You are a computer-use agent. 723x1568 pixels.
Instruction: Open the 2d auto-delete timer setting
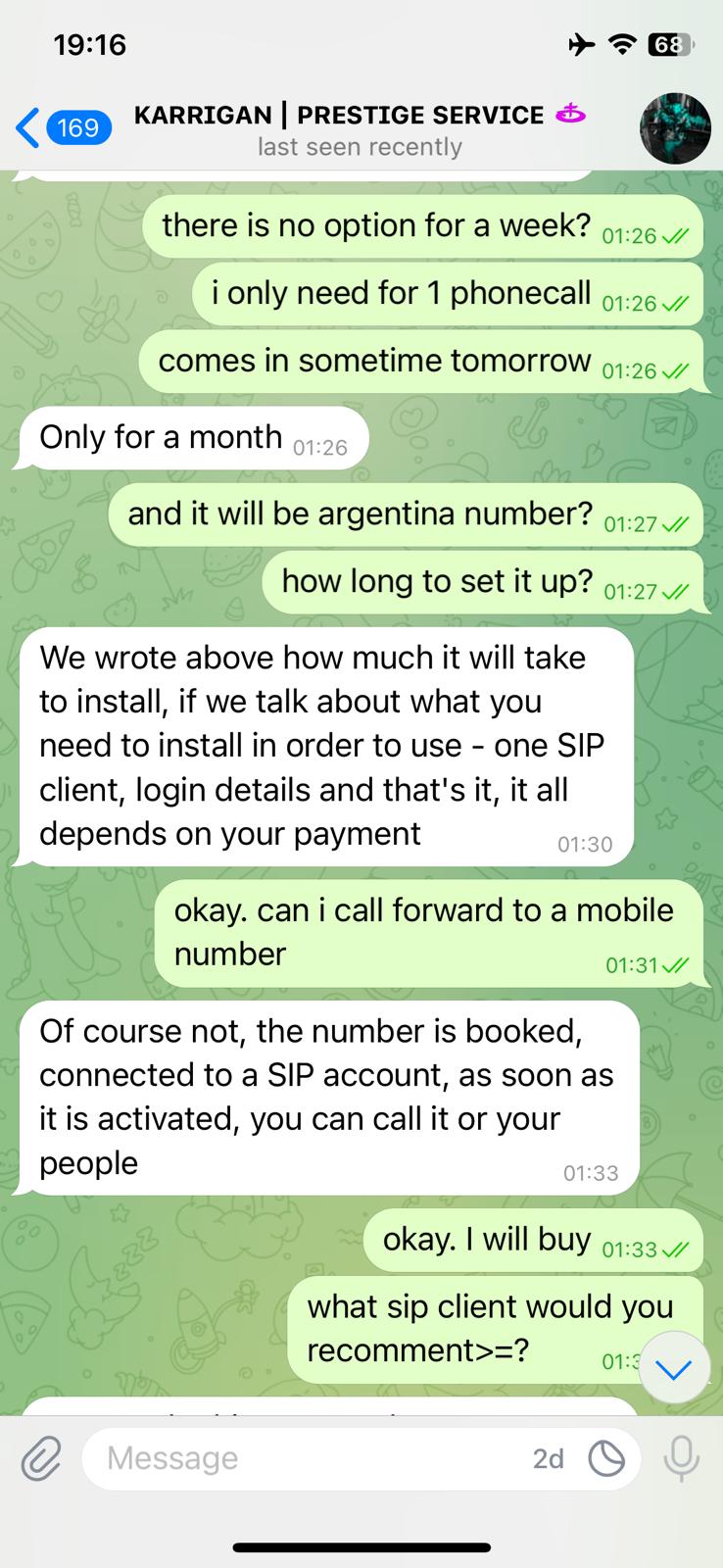[549, 1458]
